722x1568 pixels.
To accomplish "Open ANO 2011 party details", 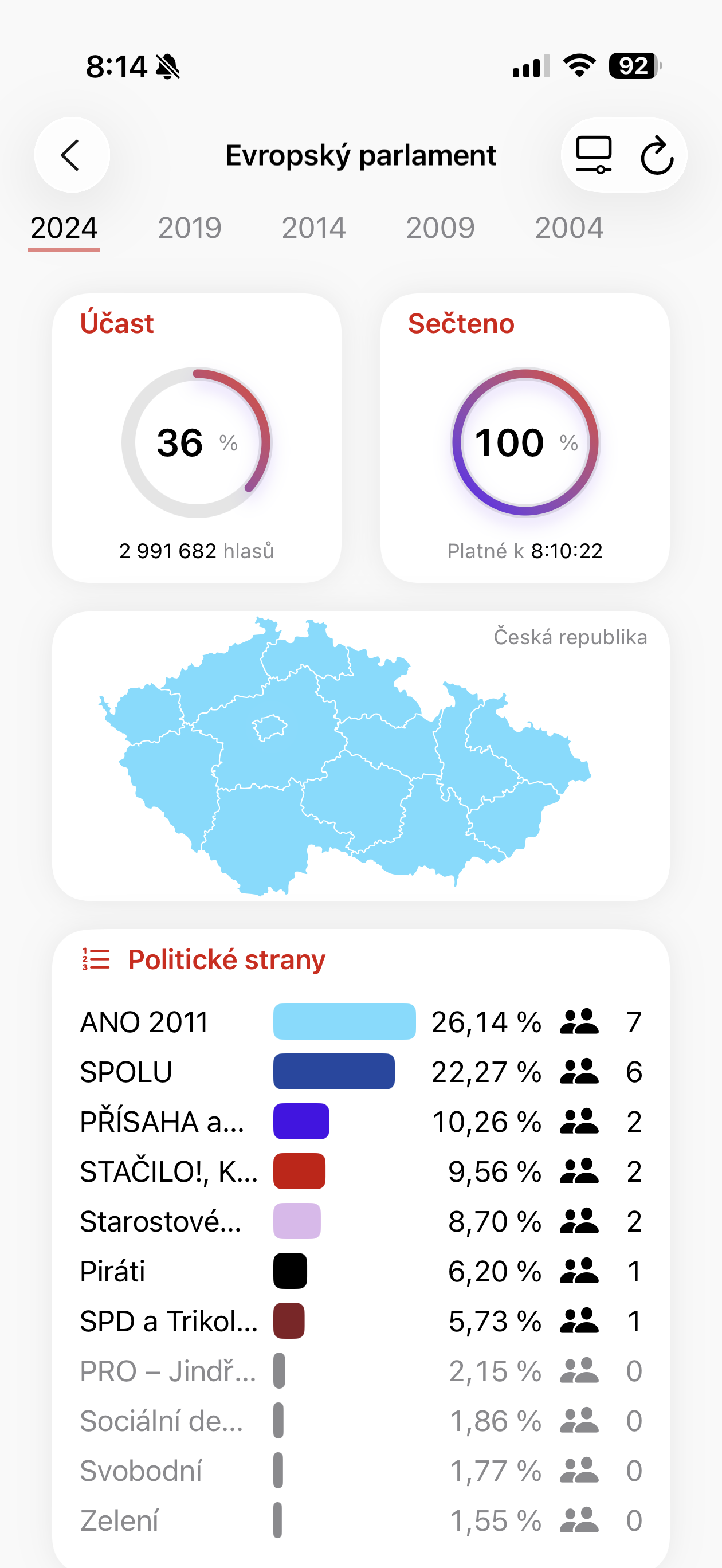I will (360, 1022).
